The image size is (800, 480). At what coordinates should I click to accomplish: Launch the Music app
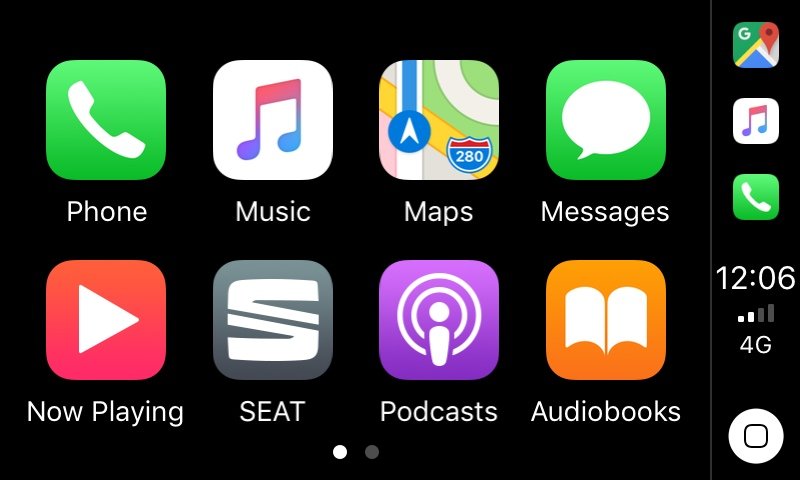click(x=272, y=120)
